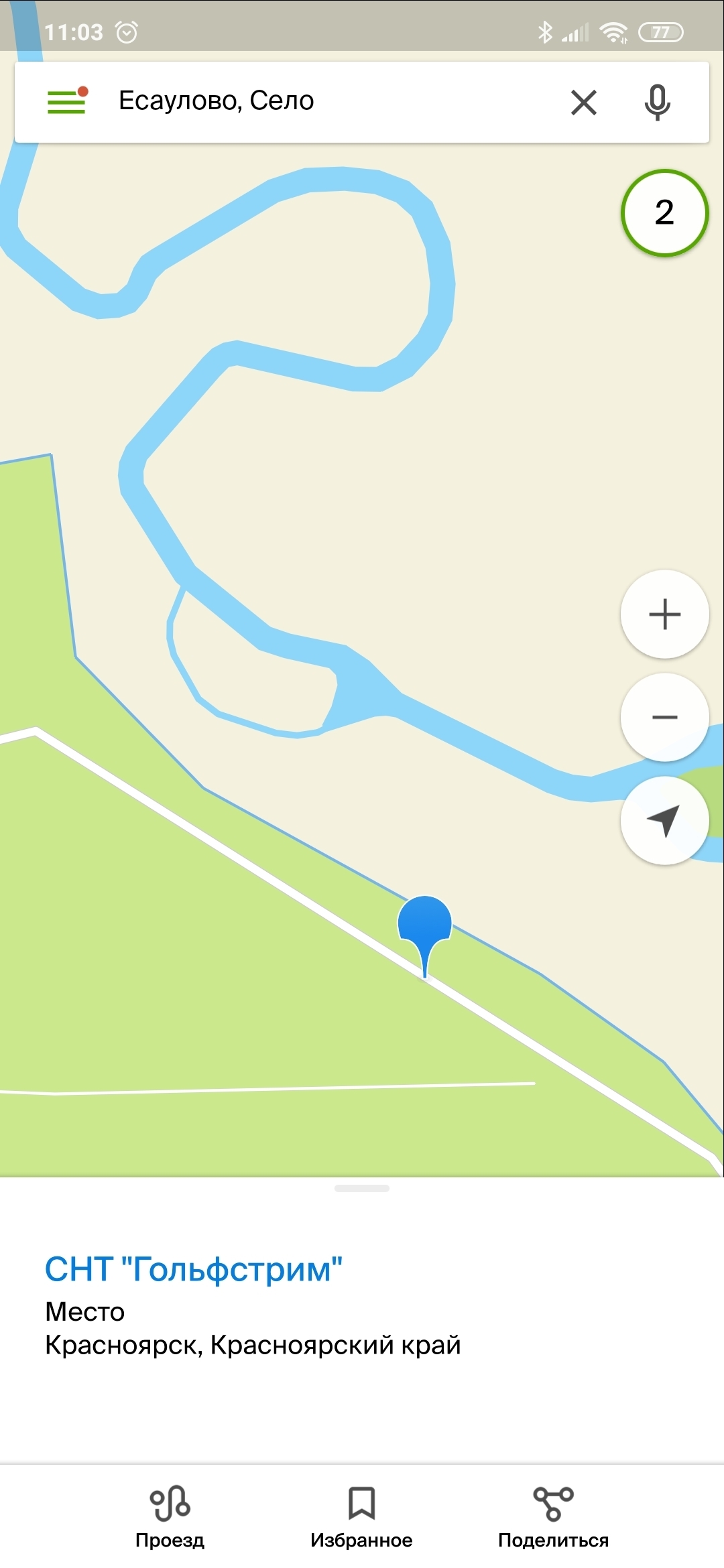This screenshot has height=1568, width=724.
Task: Open СНТ "Гольфстрим" place details
Action: pos(194,1269)
